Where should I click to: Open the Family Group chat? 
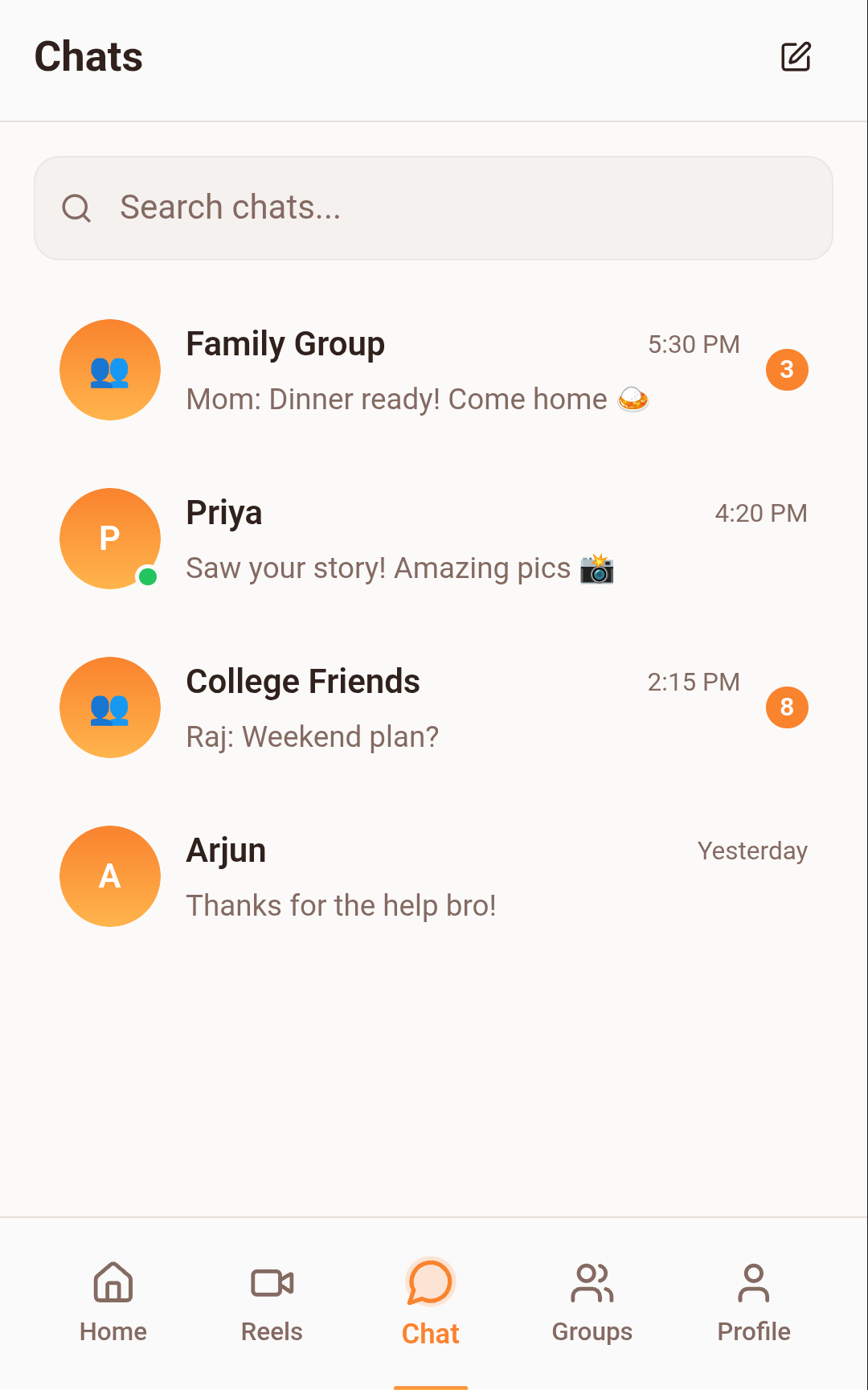433,371
